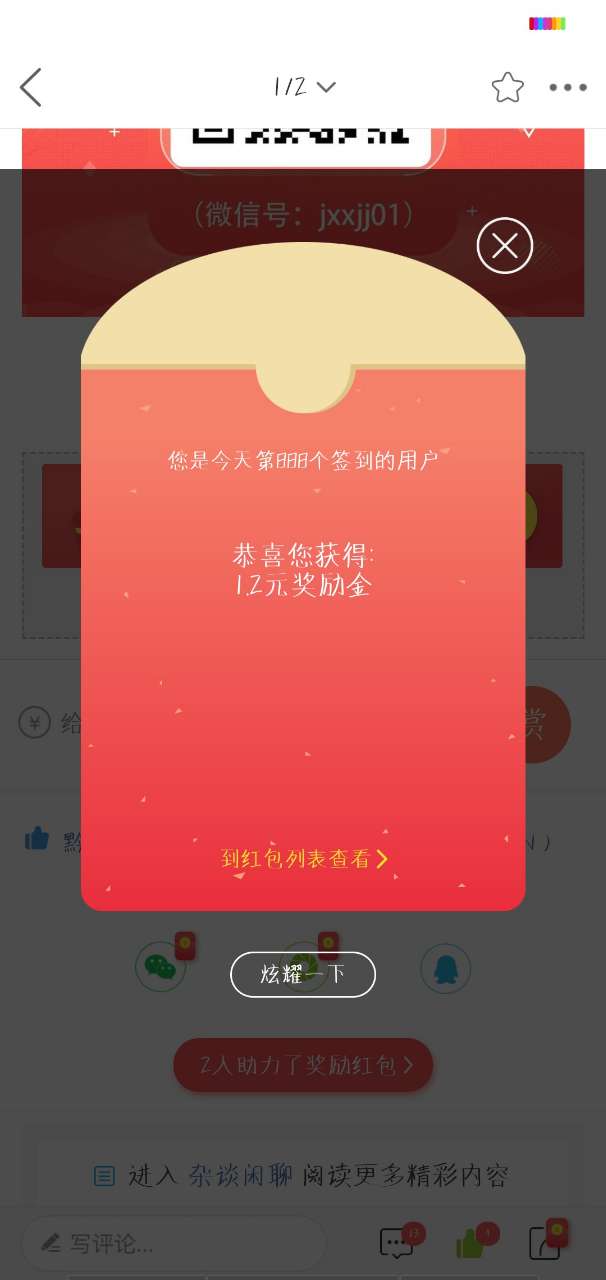This screenshot has width=606, height=1280.
Task: Tap the 炫耀一下 show-off button
Action: pyautogui.click(x=303, y=974)
